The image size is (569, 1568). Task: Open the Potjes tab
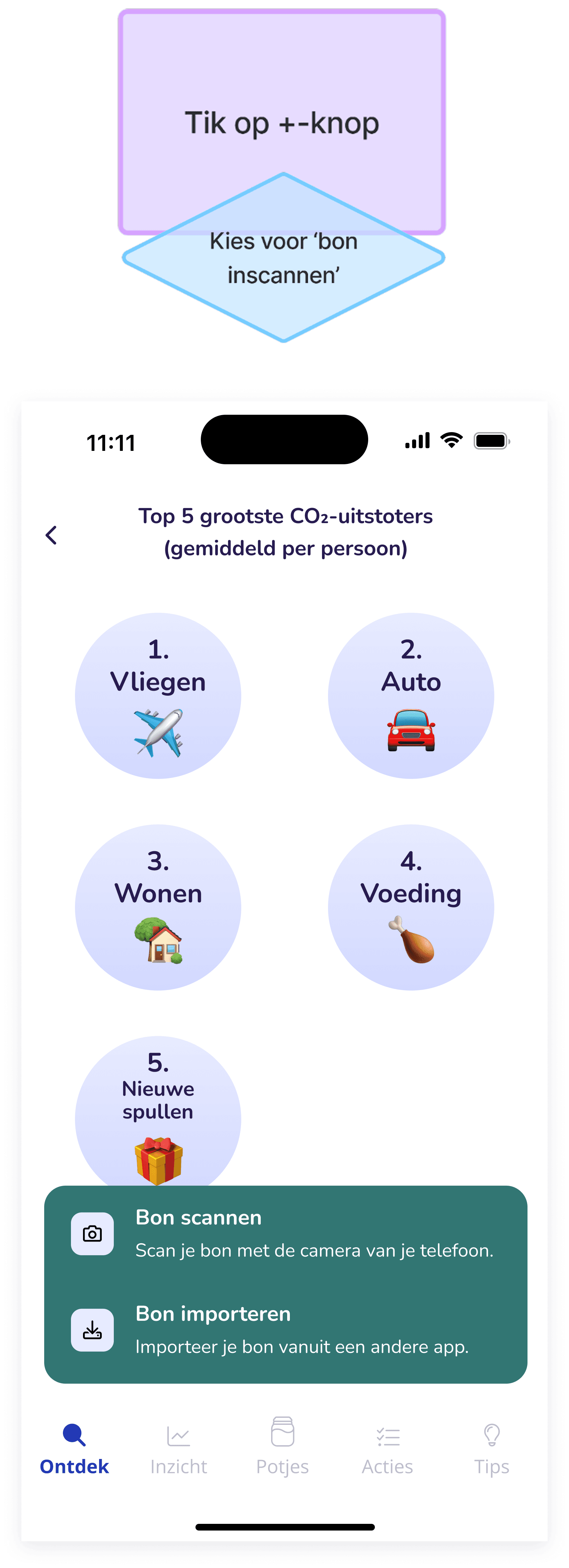[282, 1449]
